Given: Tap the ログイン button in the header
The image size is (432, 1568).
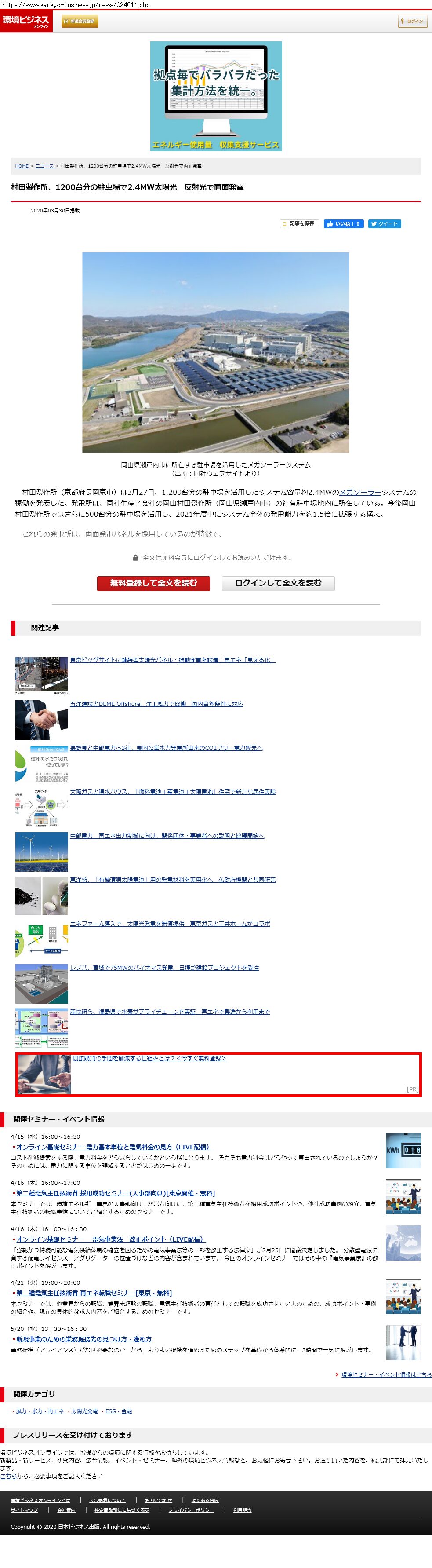Looking at the screenshot, I should coord(412,21).
